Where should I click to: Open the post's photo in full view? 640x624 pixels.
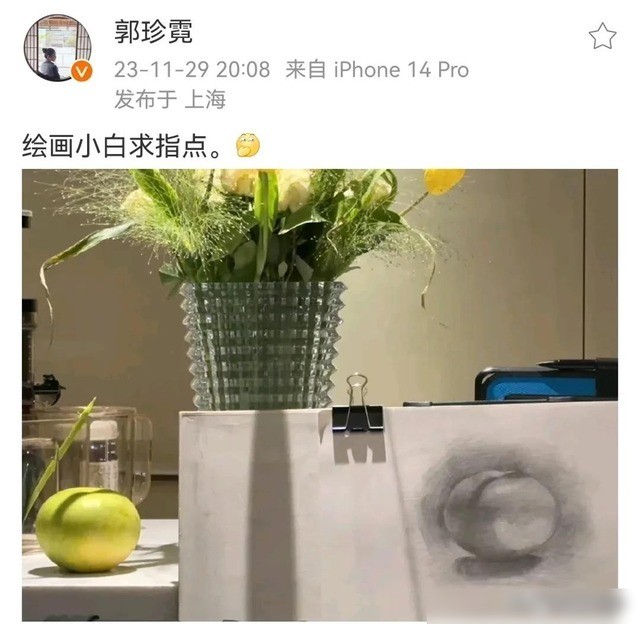click(x=320, y=395)
